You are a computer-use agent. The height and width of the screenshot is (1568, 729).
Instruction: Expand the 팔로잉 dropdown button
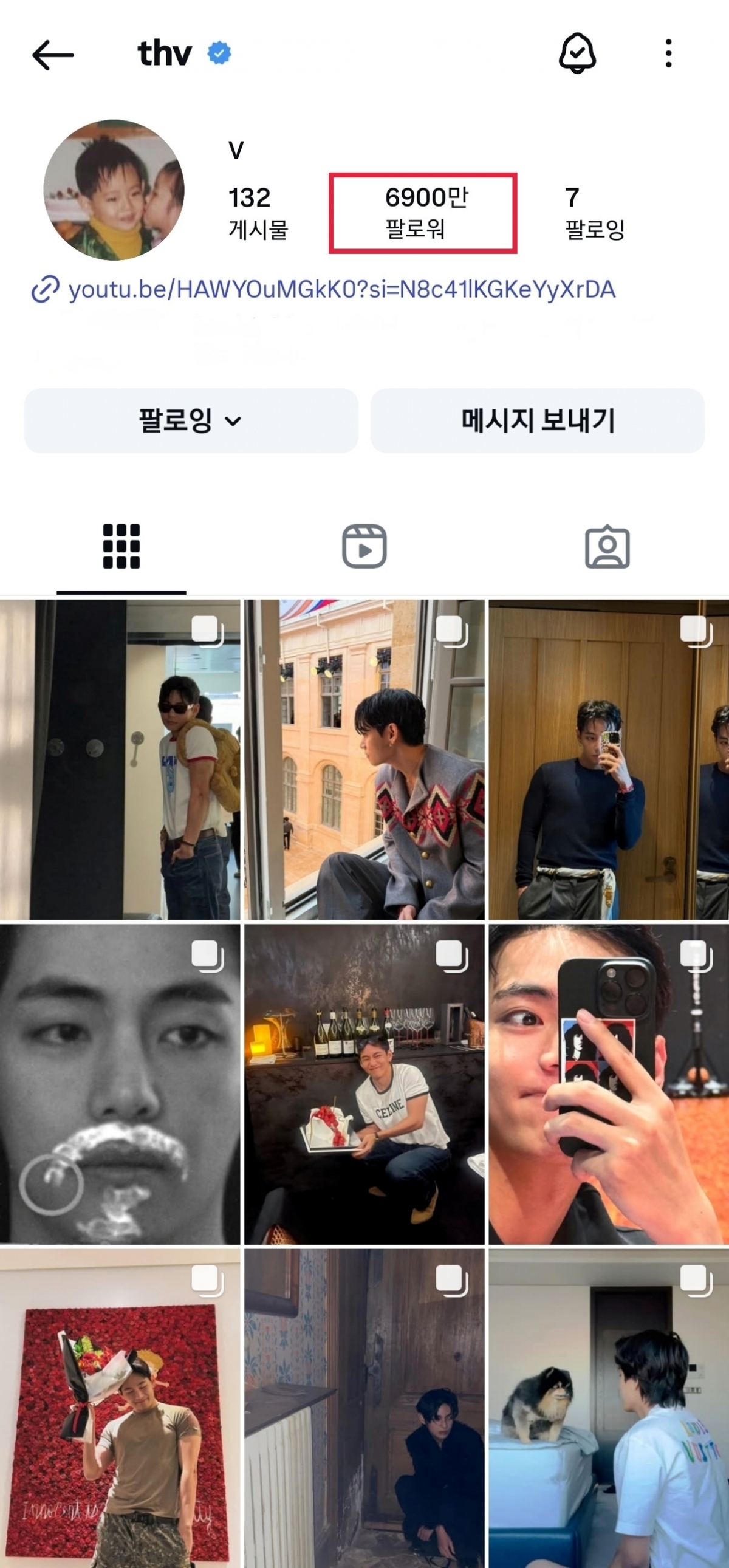click(191, 420)
